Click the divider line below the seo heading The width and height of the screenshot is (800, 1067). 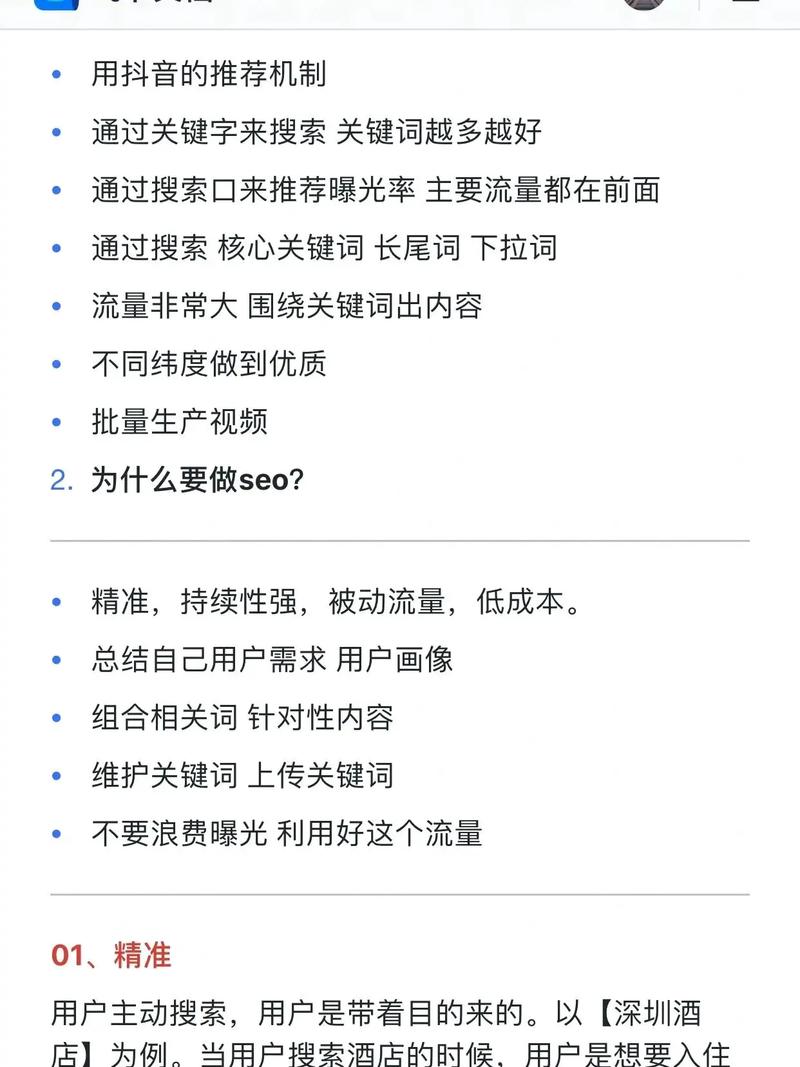[400, 540]
